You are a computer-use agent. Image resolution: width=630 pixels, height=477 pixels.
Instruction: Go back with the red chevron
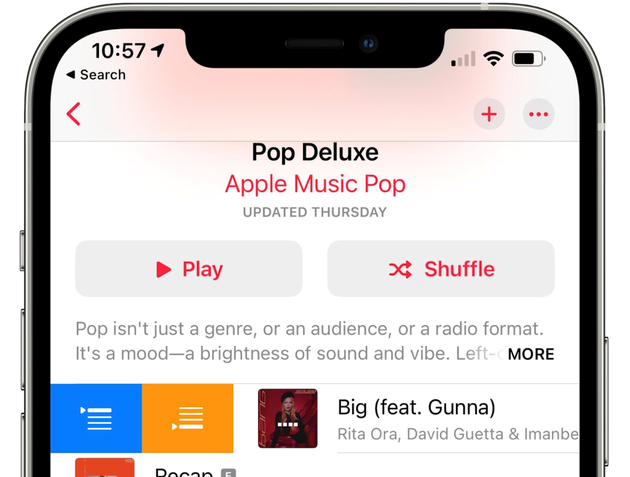(74, 114)
